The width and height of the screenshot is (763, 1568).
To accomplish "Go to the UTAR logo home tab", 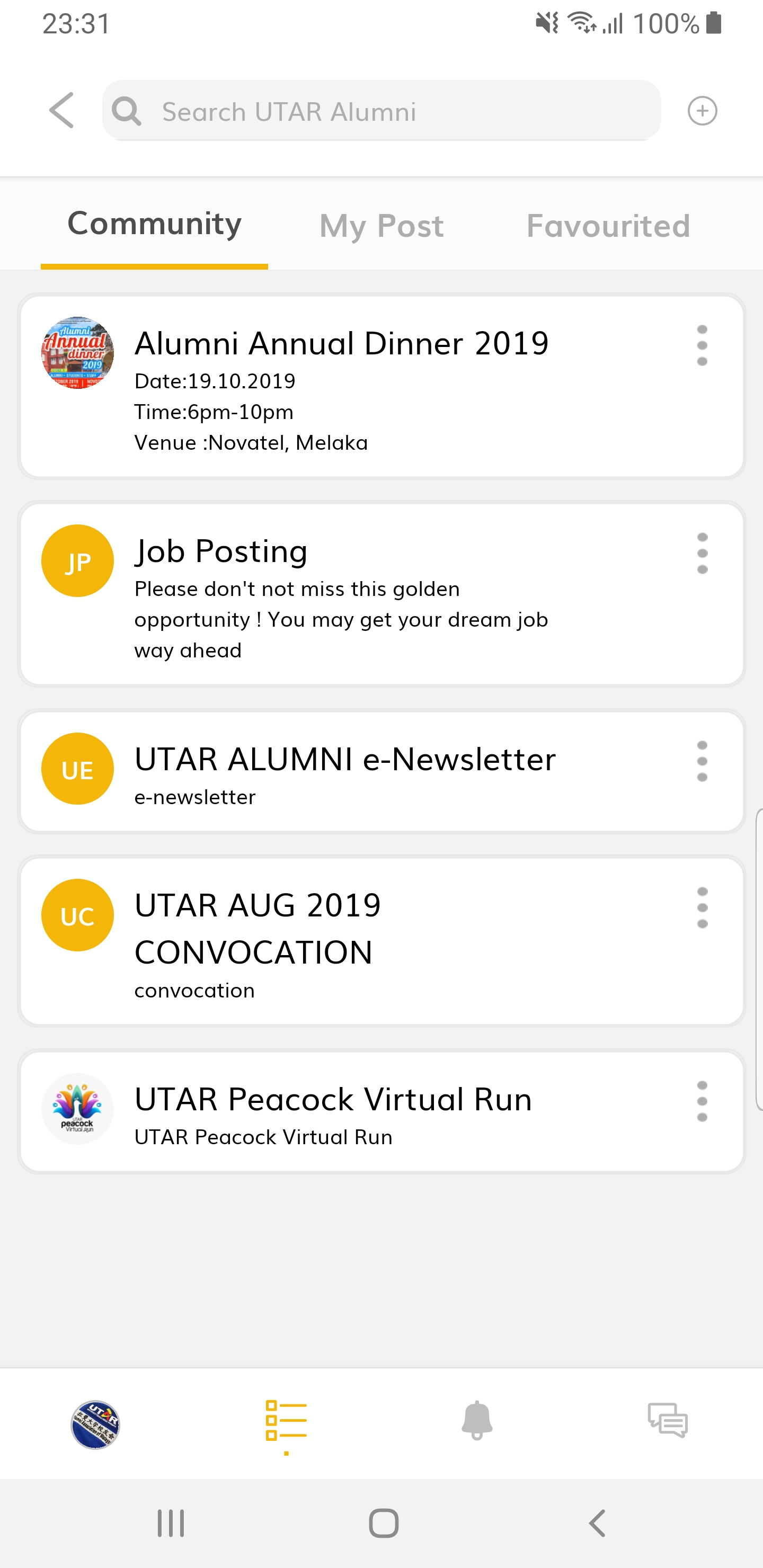I will tap(95, 1425).
